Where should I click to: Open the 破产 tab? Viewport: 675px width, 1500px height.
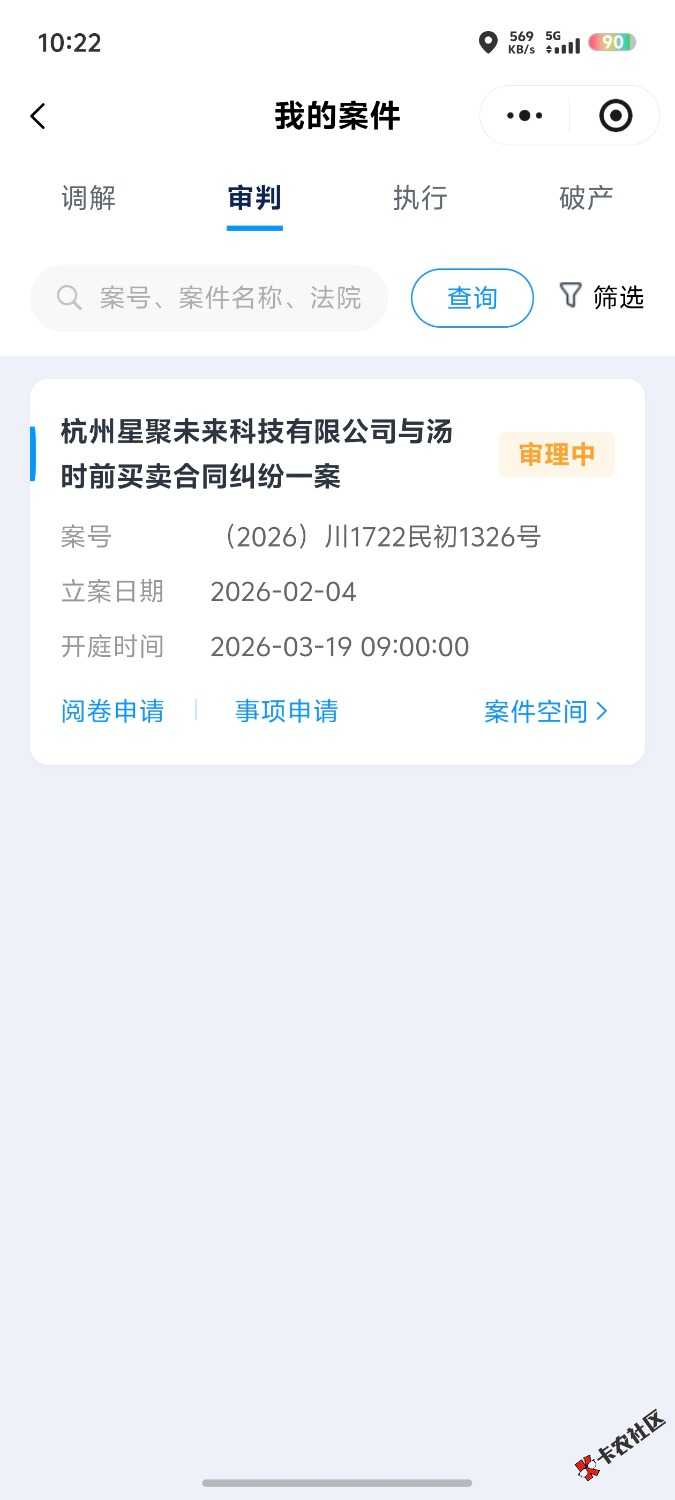[586, 198]
